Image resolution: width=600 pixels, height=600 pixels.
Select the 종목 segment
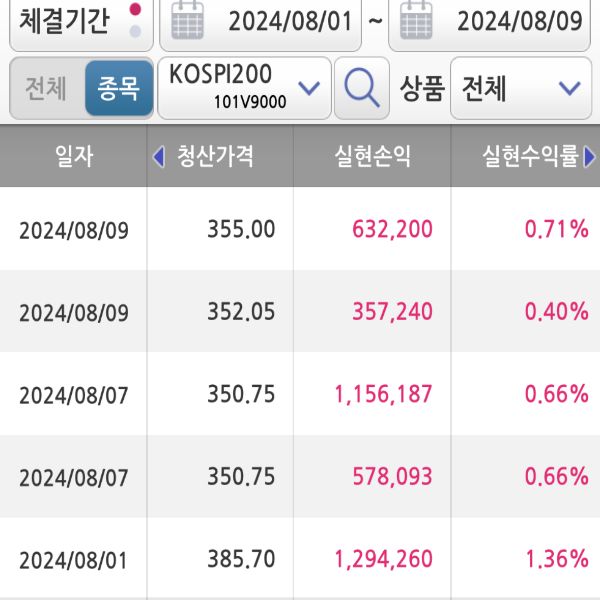(x=118, y=88)
